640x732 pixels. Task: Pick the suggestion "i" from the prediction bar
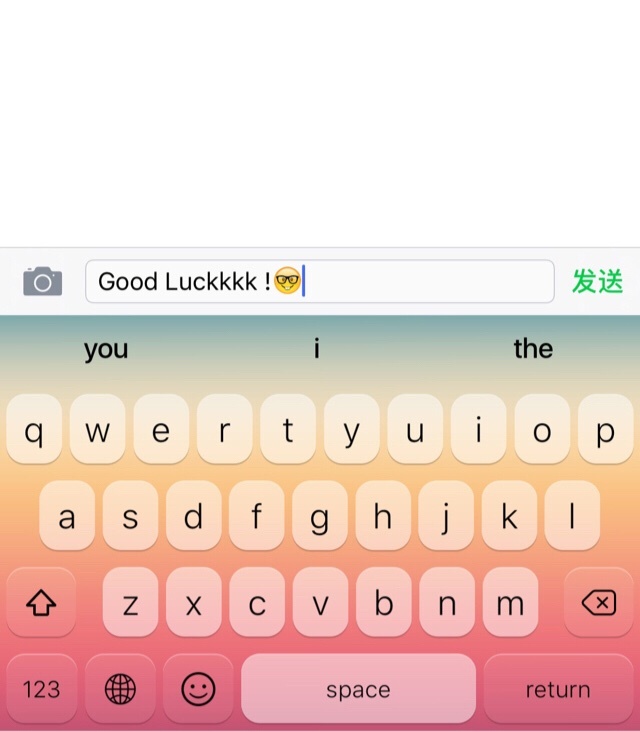[317, 349]
